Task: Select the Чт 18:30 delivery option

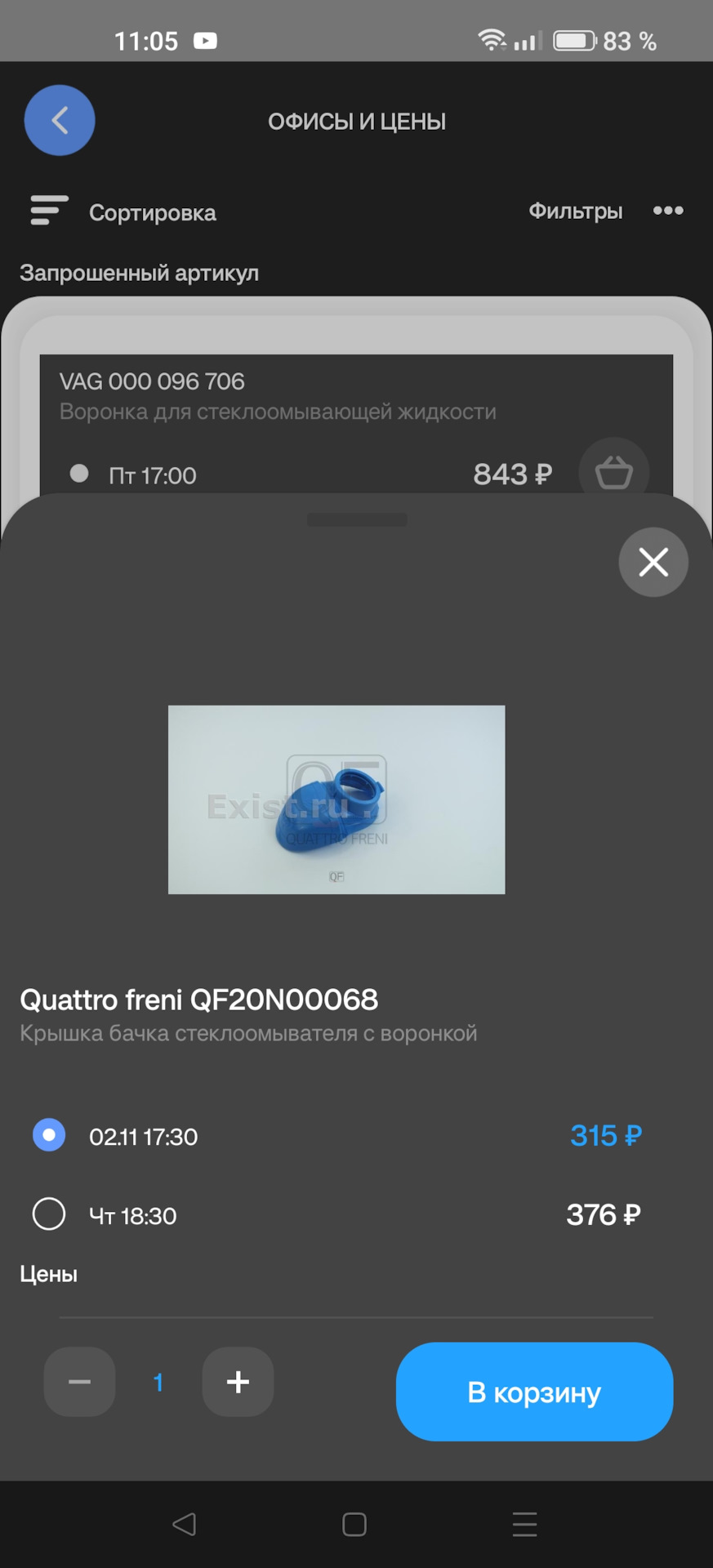Action: pos(49,1214)
